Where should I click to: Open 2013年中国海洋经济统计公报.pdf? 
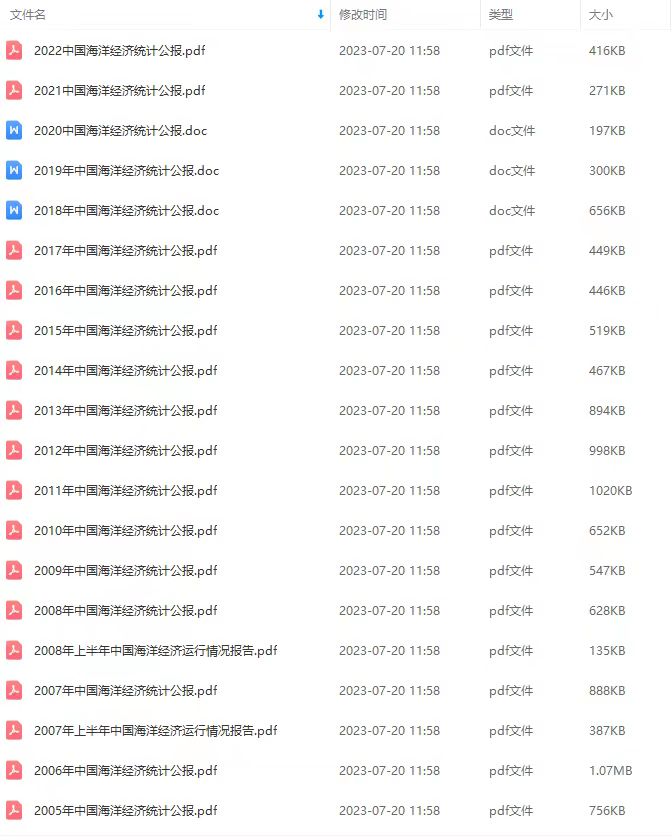click(x=125, y=411)
